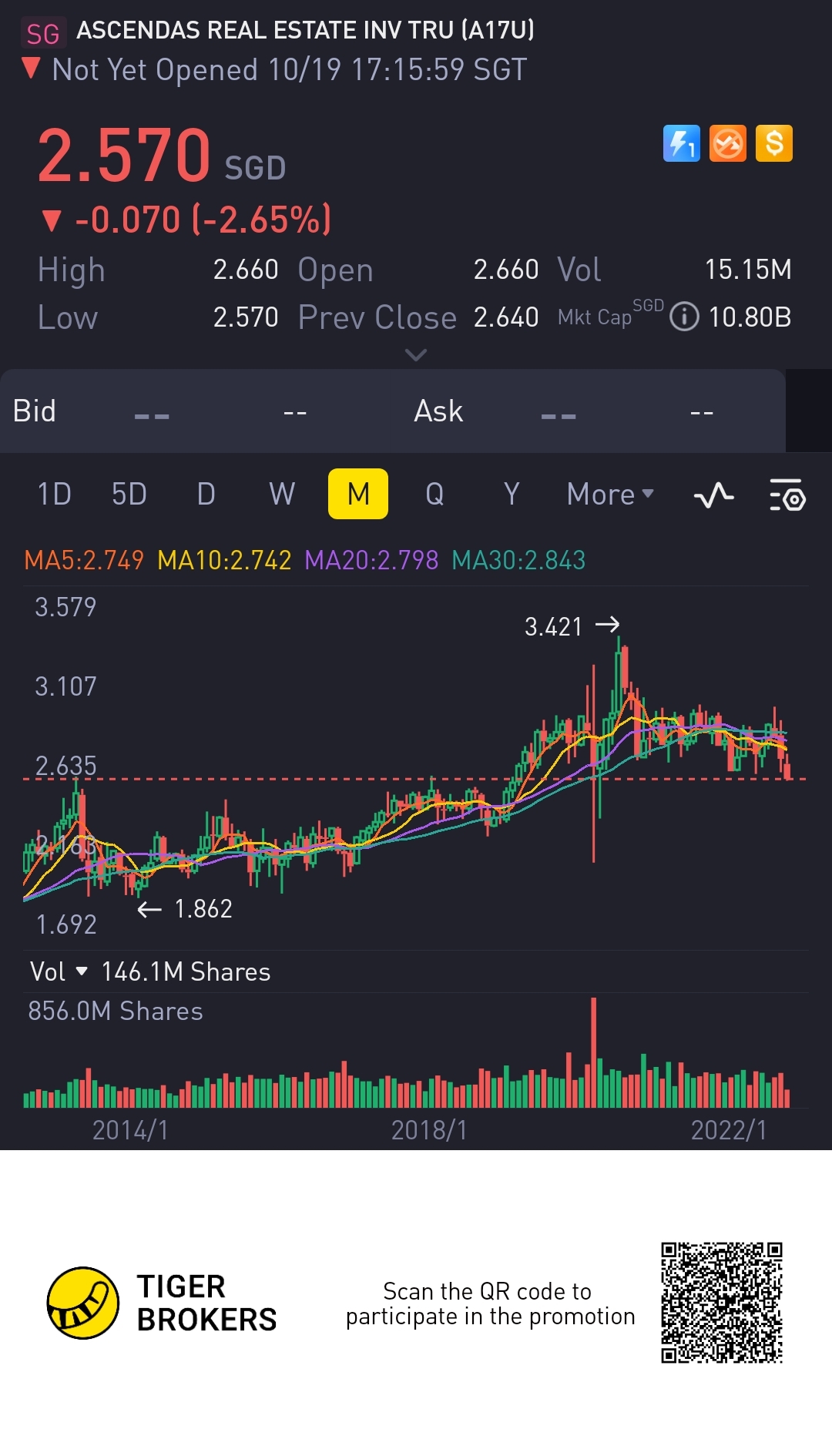Select the monthly M chart tab
The width and height of the screenshot is (832, 1456).
pyautogui.click(x=358, y=494)
